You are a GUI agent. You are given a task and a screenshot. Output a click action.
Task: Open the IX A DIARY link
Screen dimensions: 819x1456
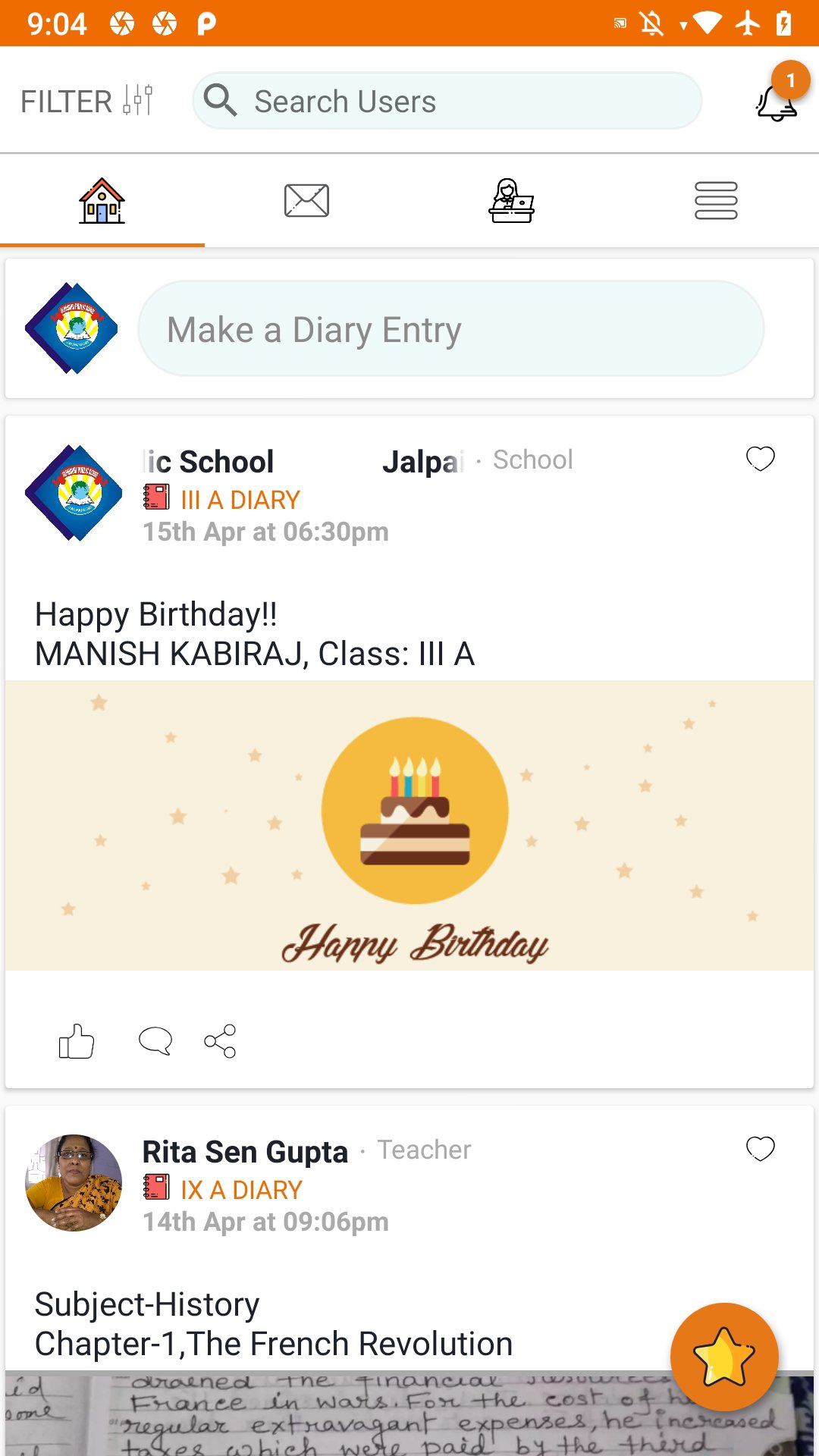[241, 1190]
